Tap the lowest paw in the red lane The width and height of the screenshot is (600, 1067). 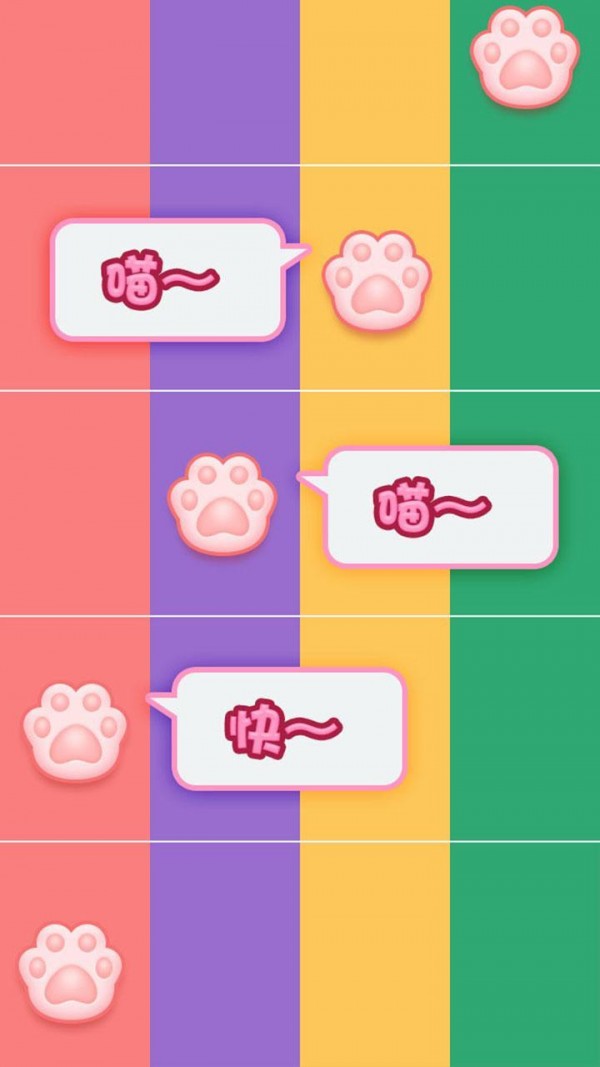[x=70, y=972]
